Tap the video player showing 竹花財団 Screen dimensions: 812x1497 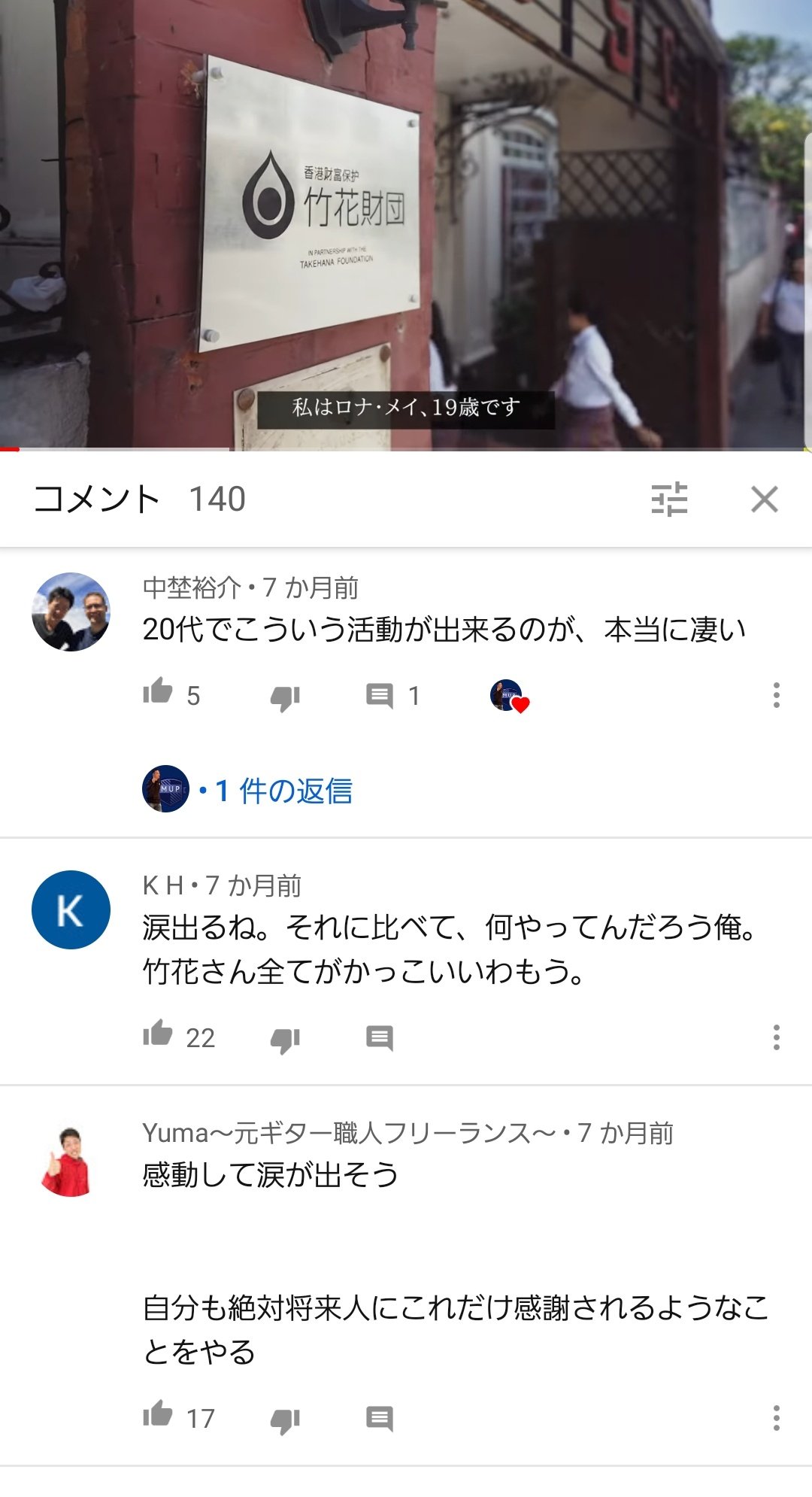406,225
